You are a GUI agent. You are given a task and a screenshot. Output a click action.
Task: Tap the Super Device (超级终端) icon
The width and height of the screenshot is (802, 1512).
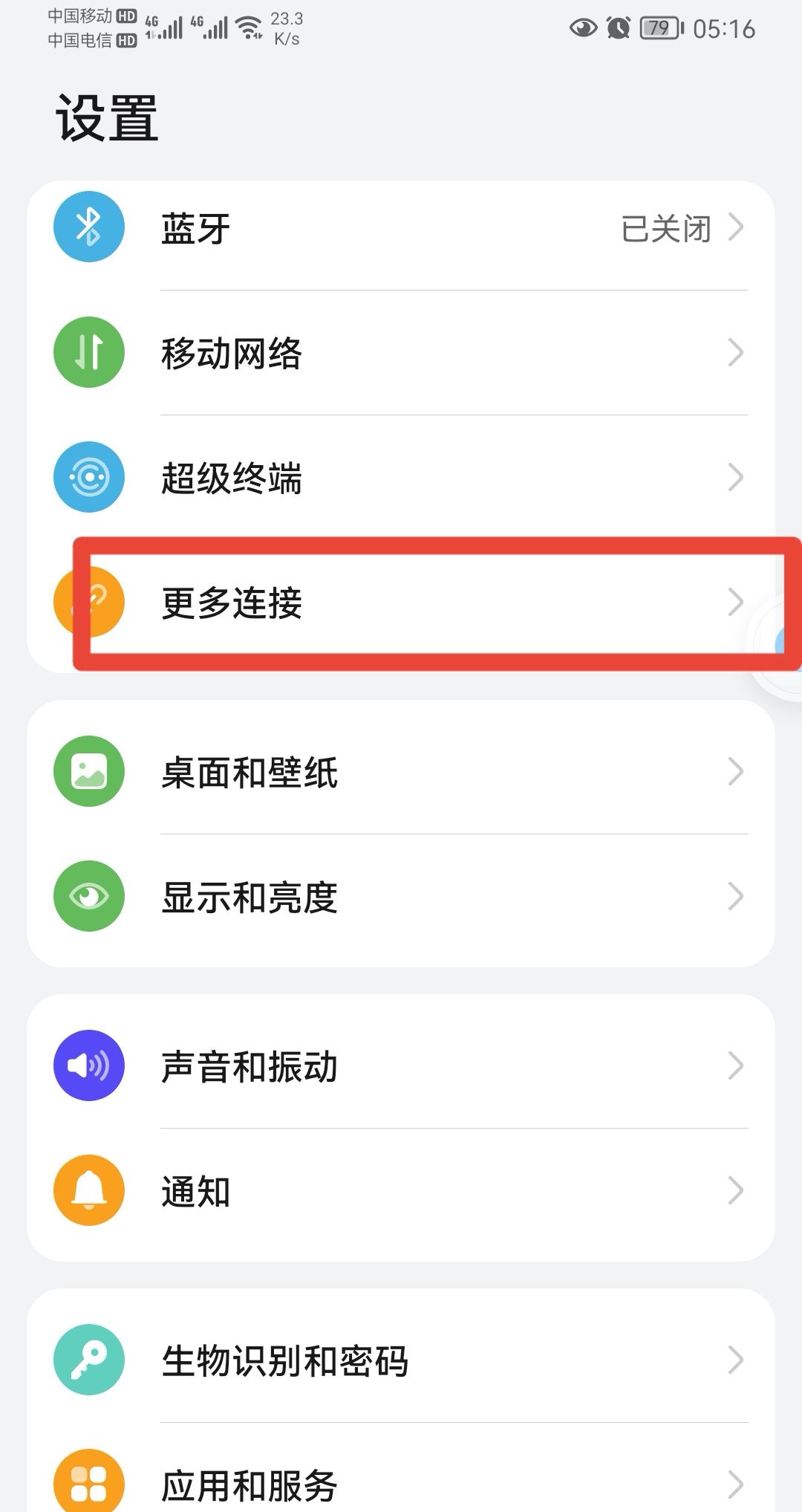click(88, 478)
